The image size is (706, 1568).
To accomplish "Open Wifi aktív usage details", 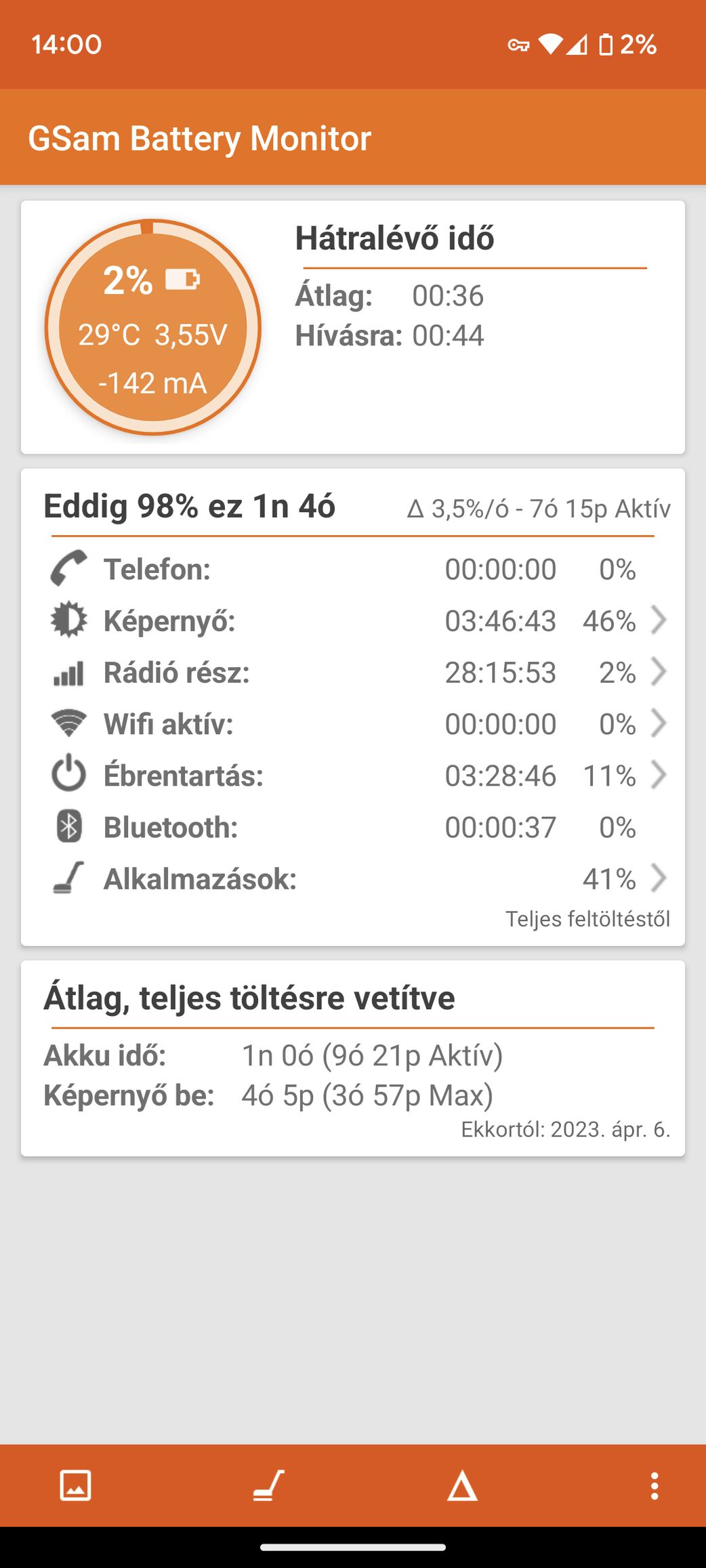I will tap(353, 723).
